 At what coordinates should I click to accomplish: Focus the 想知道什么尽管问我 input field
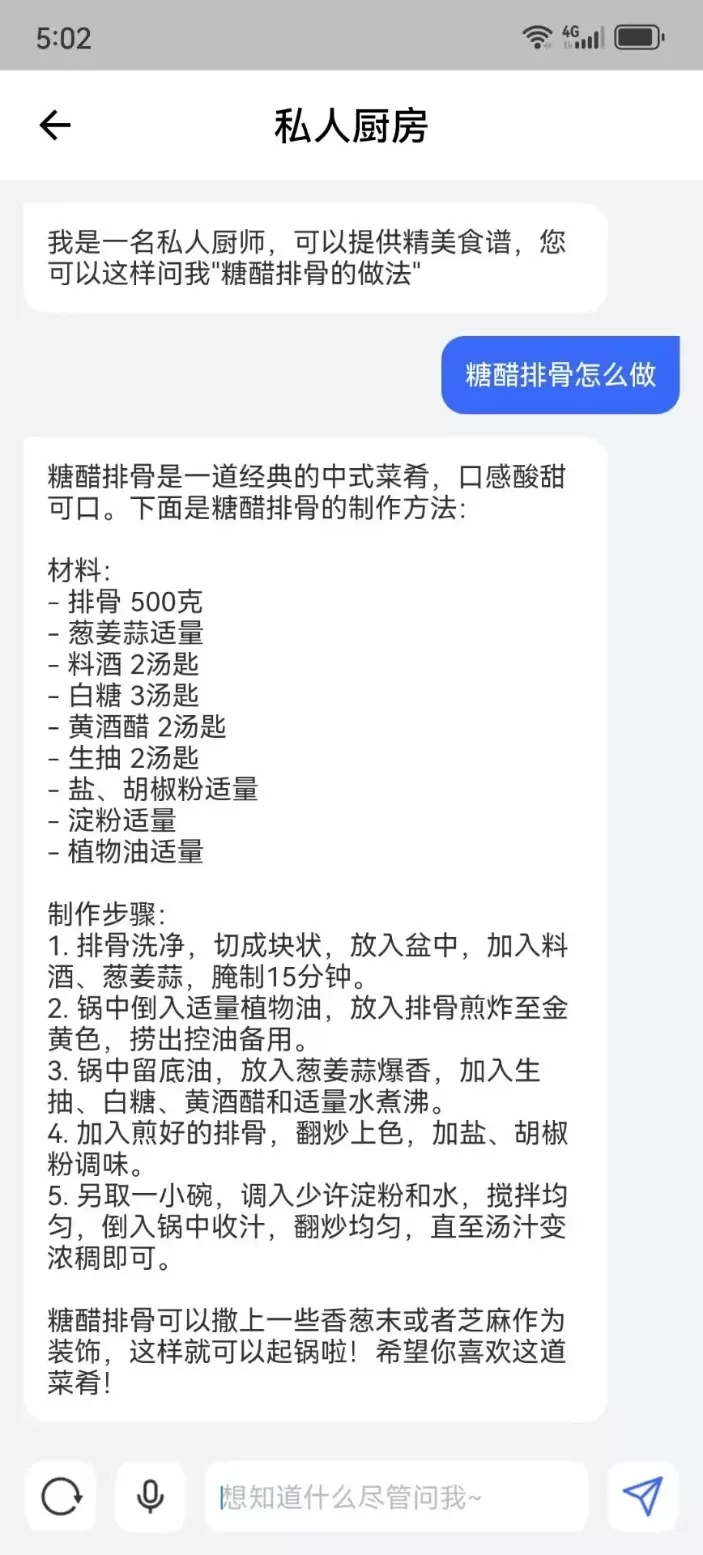pos(396,1496)
